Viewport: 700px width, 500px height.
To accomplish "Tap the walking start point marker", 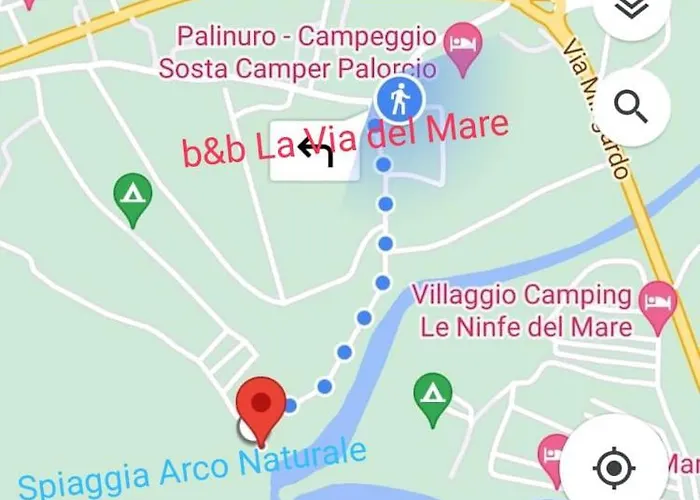I will [400, 101].
